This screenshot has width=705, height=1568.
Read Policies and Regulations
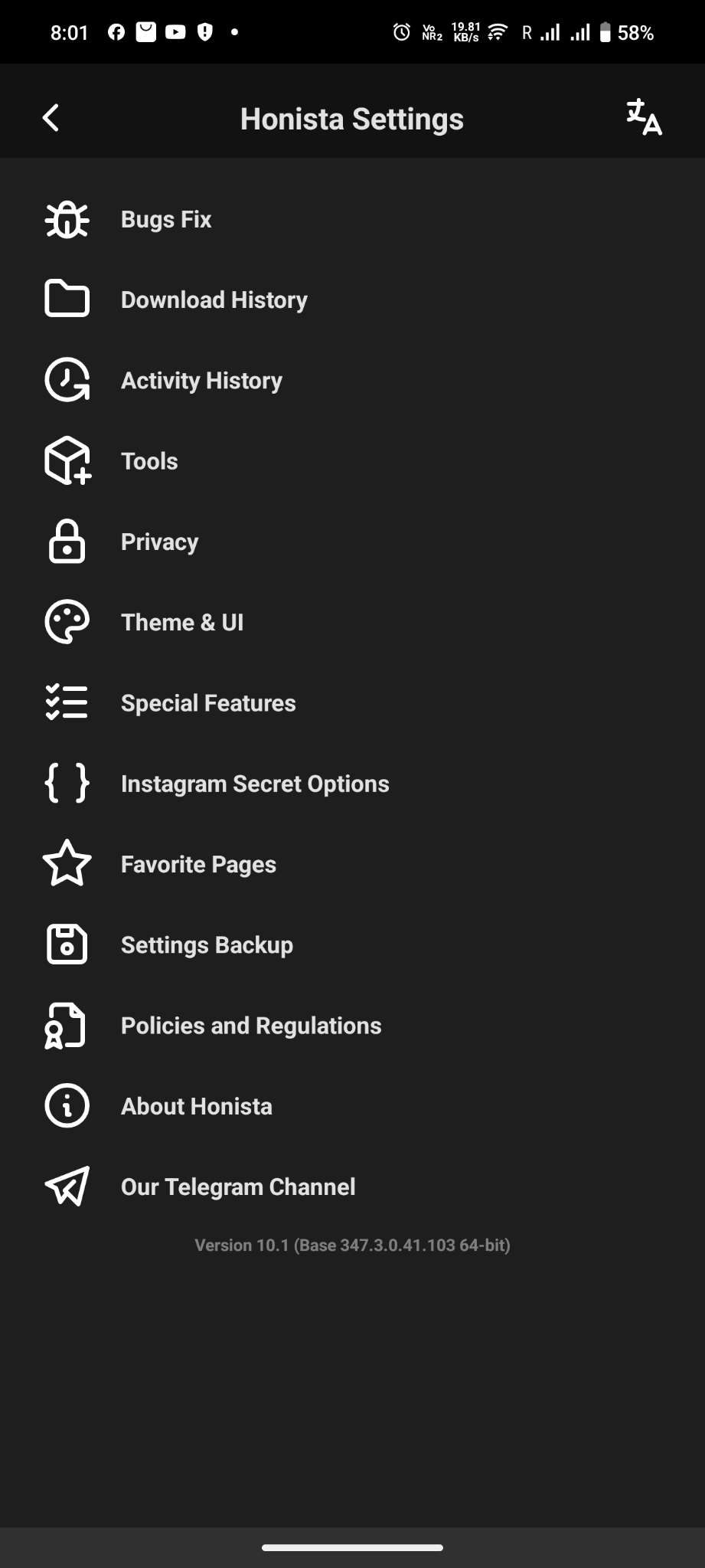coord(251,1026)
